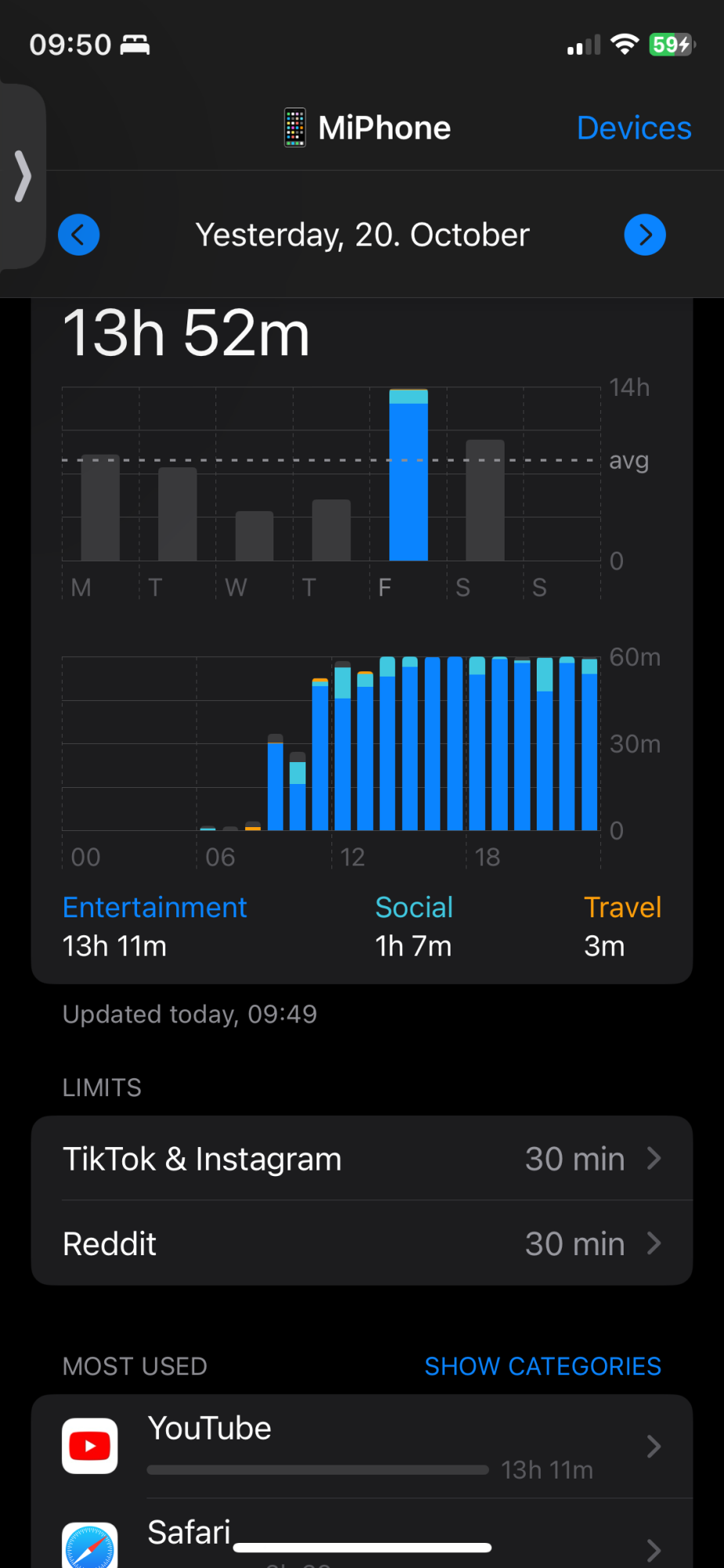Select Monday's bar in the weekly chart
The image size is (724, 1568).
[x=100, y=507]
